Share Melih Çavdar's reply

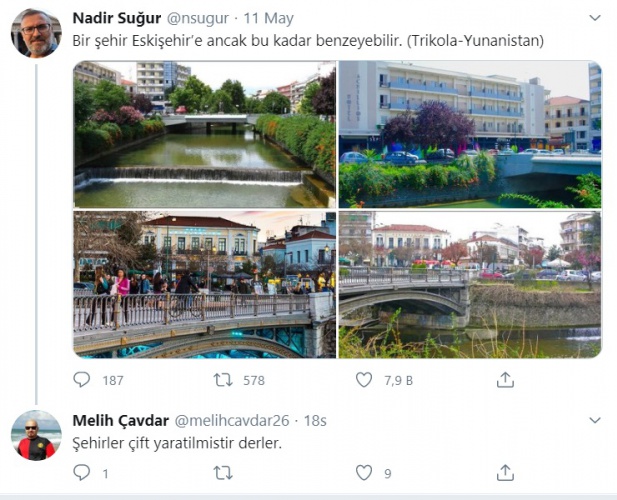pos(506,473)
